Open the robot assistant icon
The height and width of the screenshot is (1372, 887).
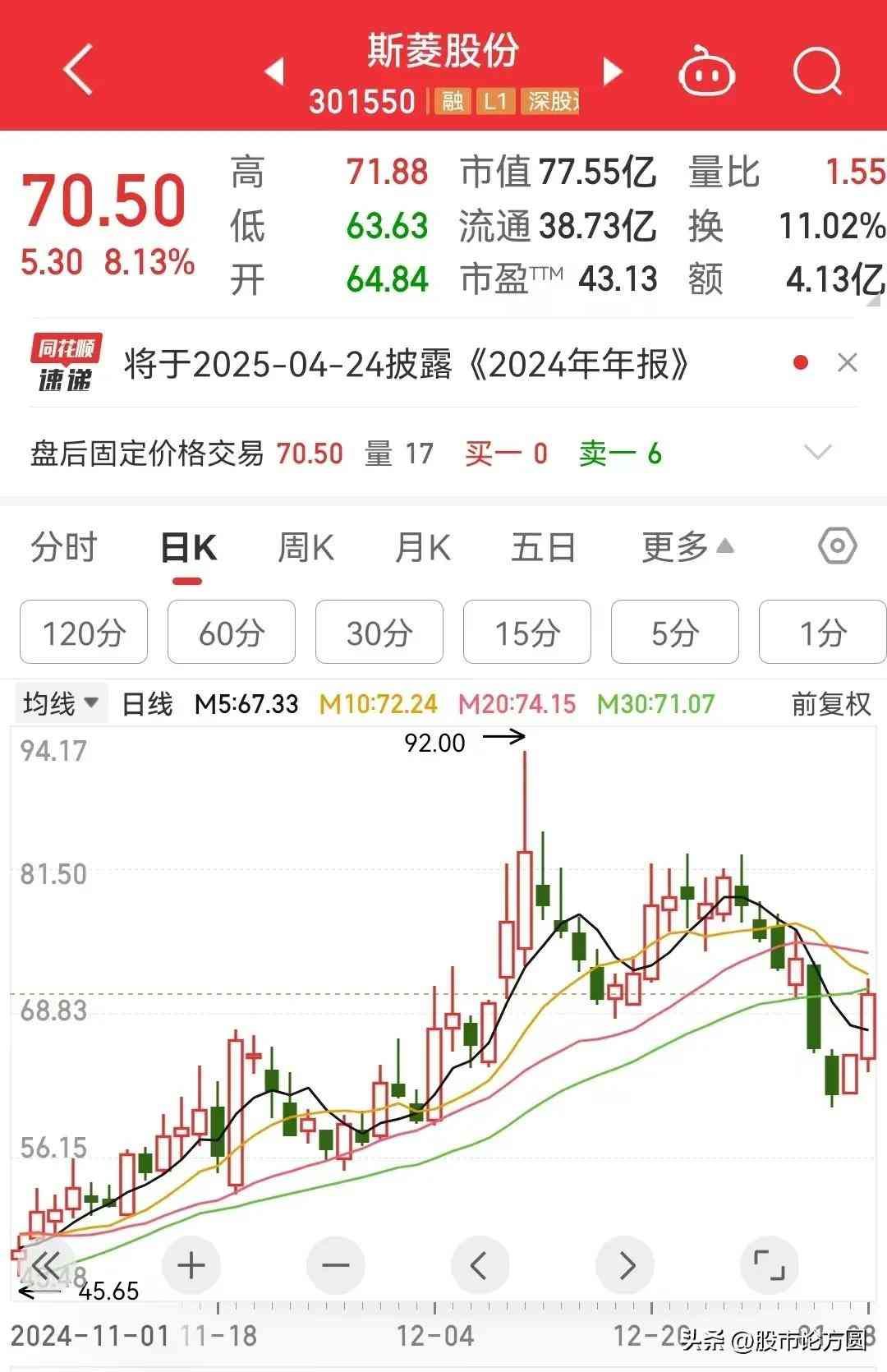(705, 71)
